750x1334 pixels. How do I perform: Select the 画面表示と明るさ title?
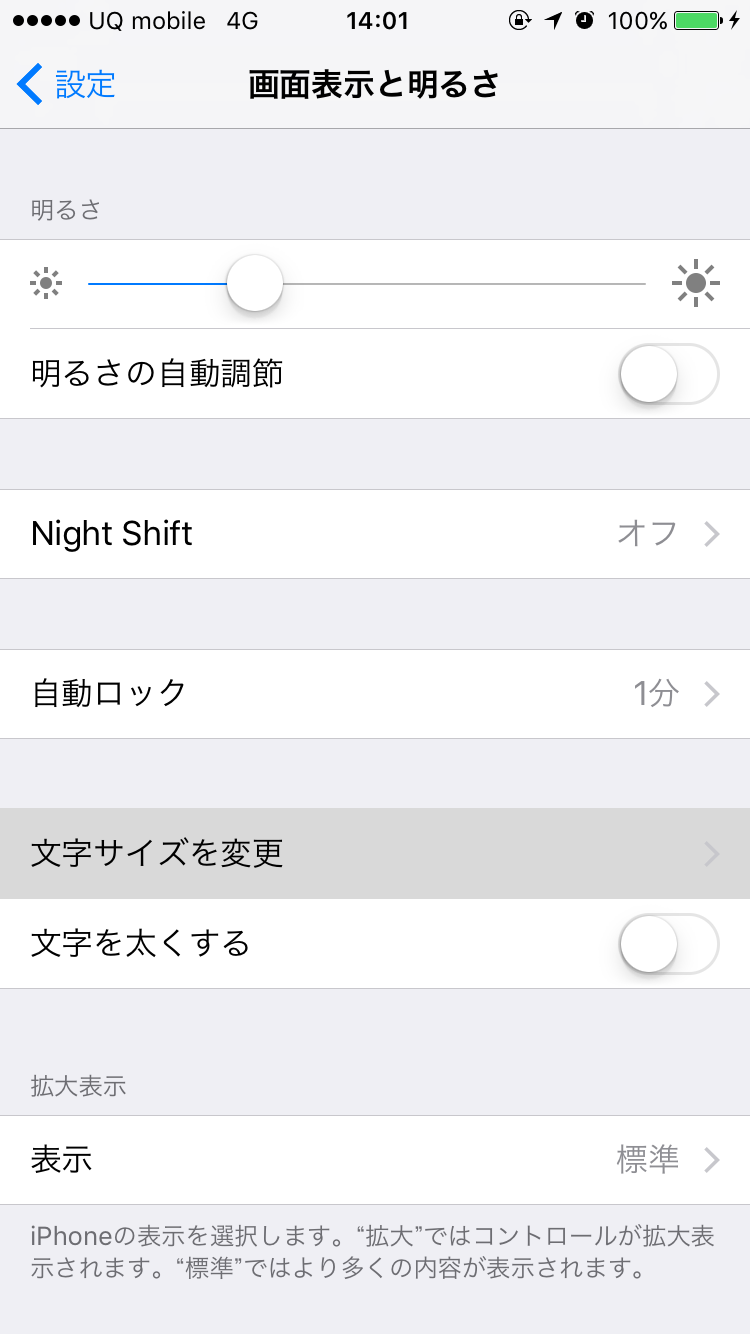(375, 86)
